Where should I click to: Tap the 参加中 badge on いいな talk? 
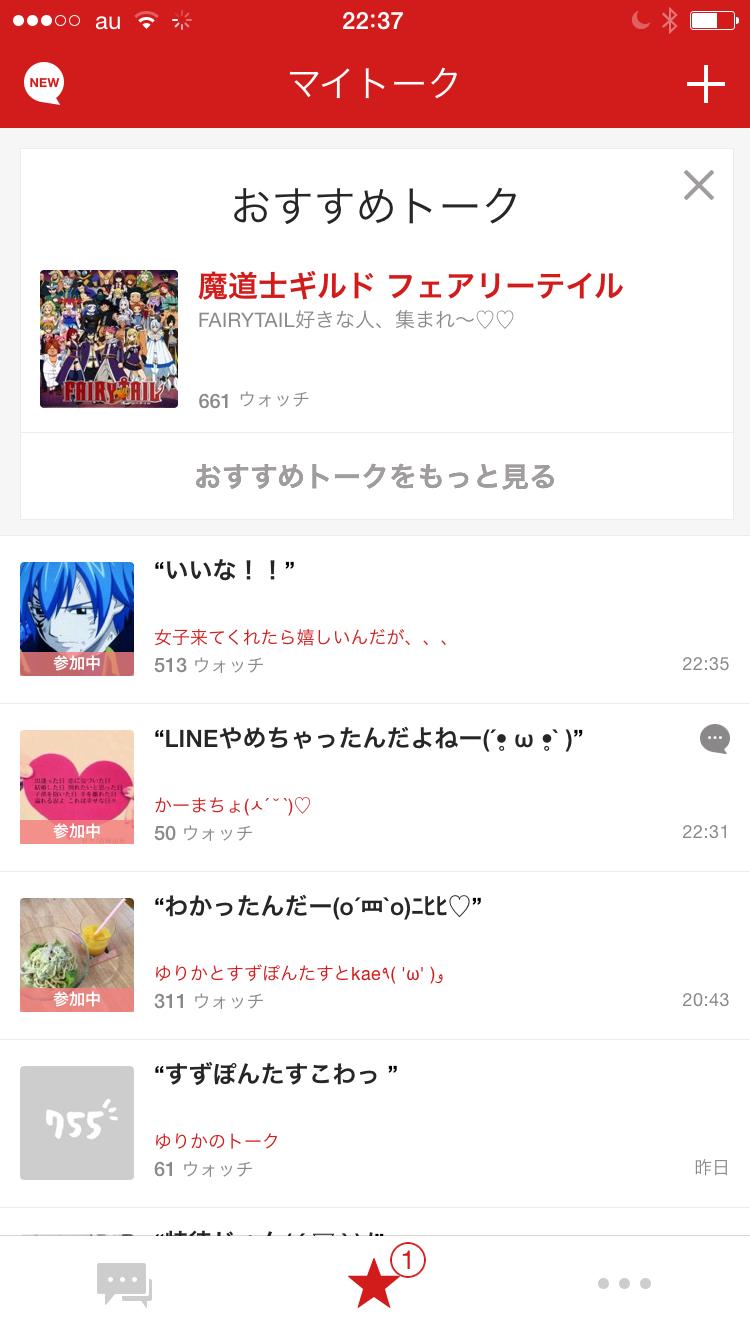(77, 664)
